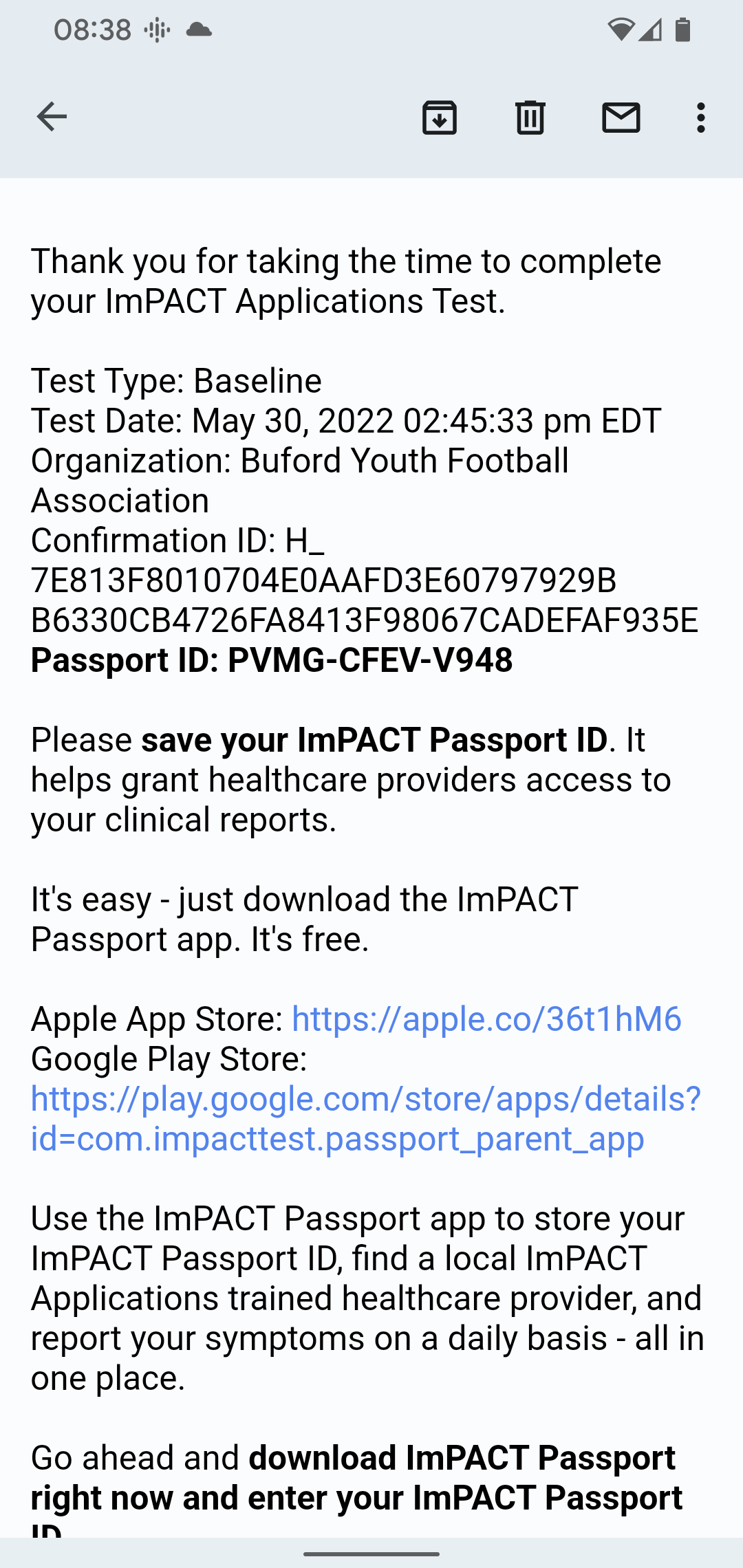Go back to the inbox
The image size is (743, 1568).
[52, 117]
